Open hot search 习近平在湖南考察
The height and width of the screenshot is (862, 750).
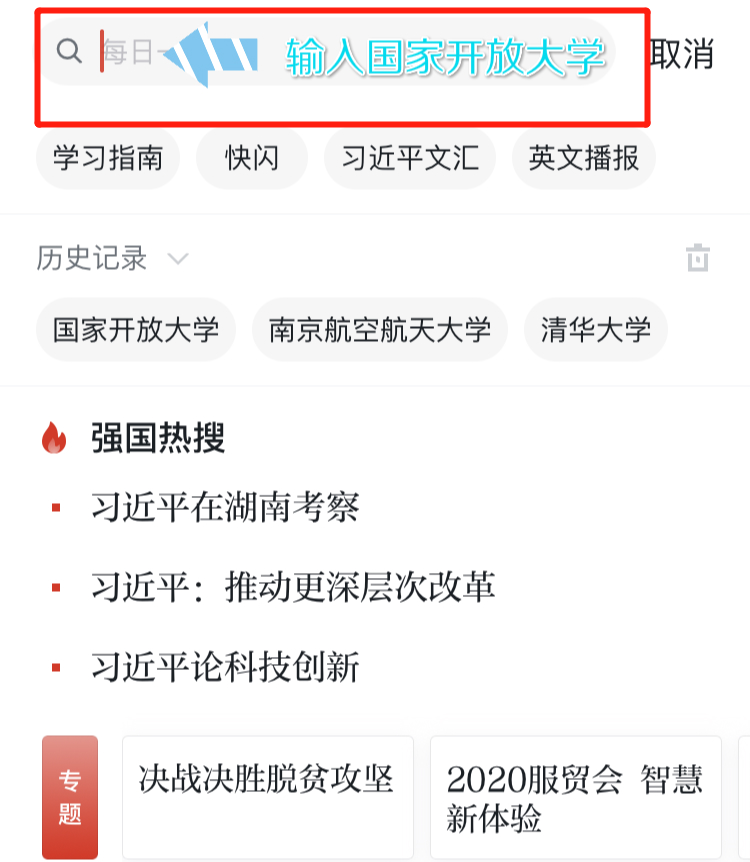pos(225,507)
